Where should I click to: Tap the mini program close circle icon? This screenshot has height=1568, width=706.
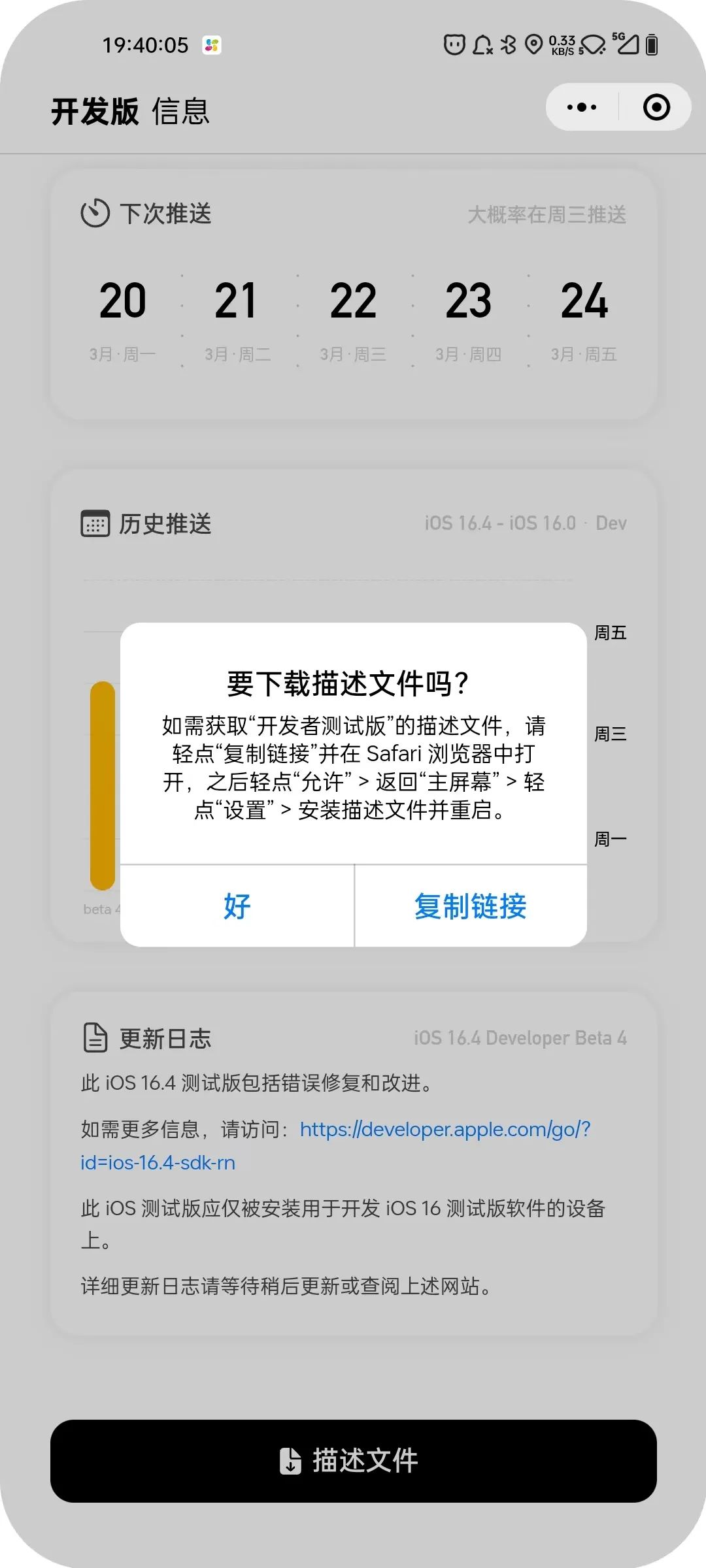point(656,106)
